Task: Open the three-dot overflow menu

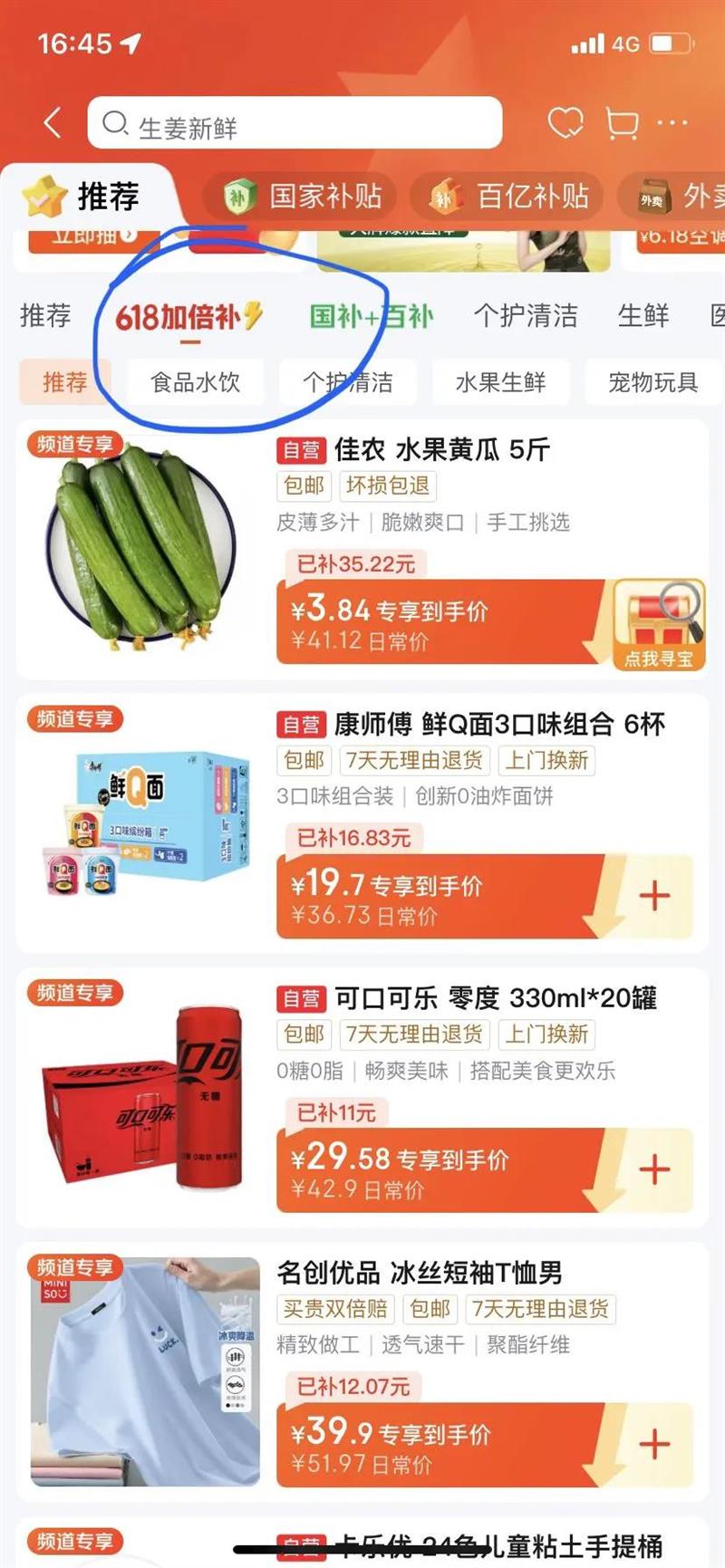Action: 672,122
